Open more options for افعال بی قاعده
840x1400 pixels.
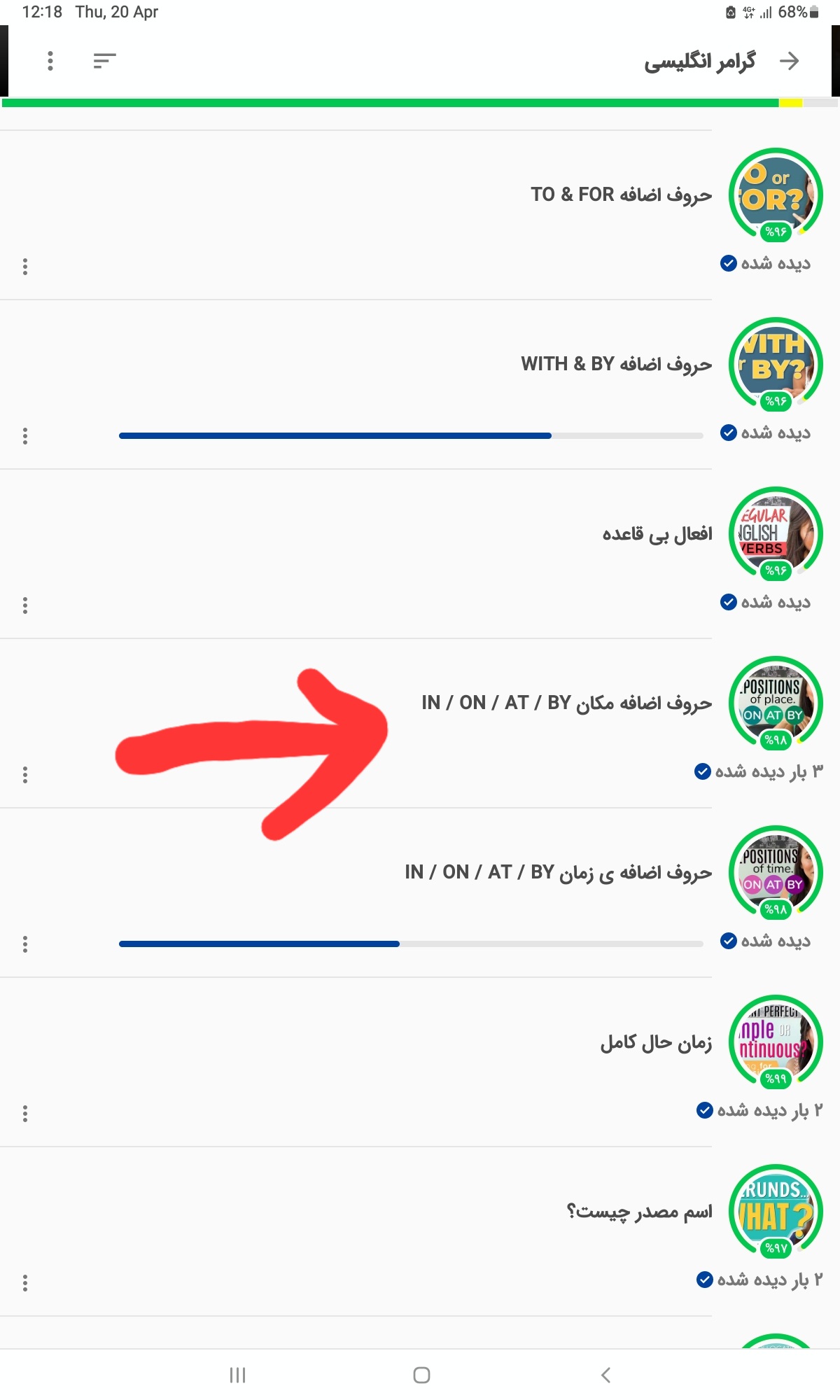pyautogui.click(x=25, y=605)
